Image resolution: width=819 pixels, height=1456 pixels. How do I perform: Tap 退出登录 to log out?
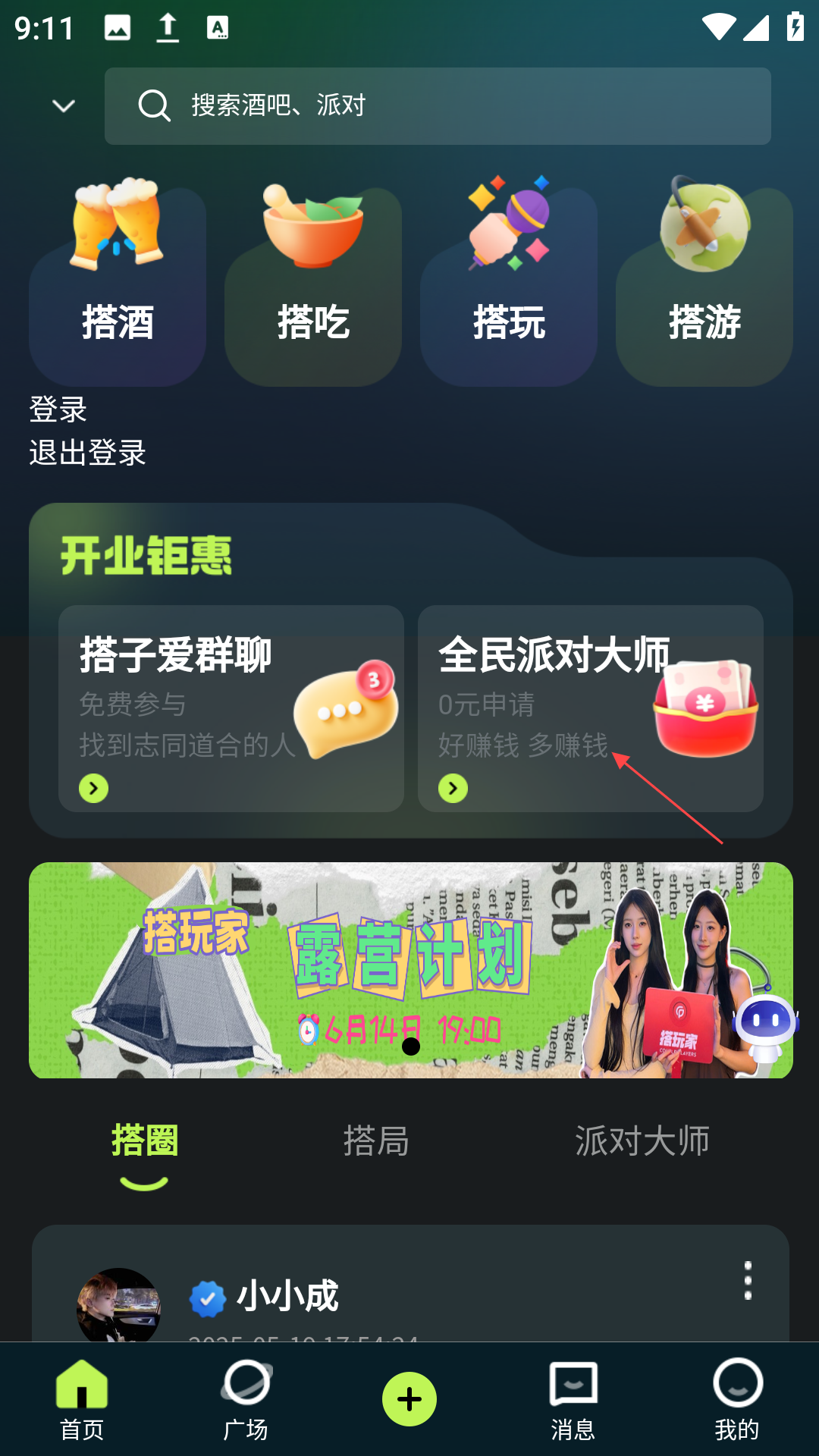tap(87, 453)
